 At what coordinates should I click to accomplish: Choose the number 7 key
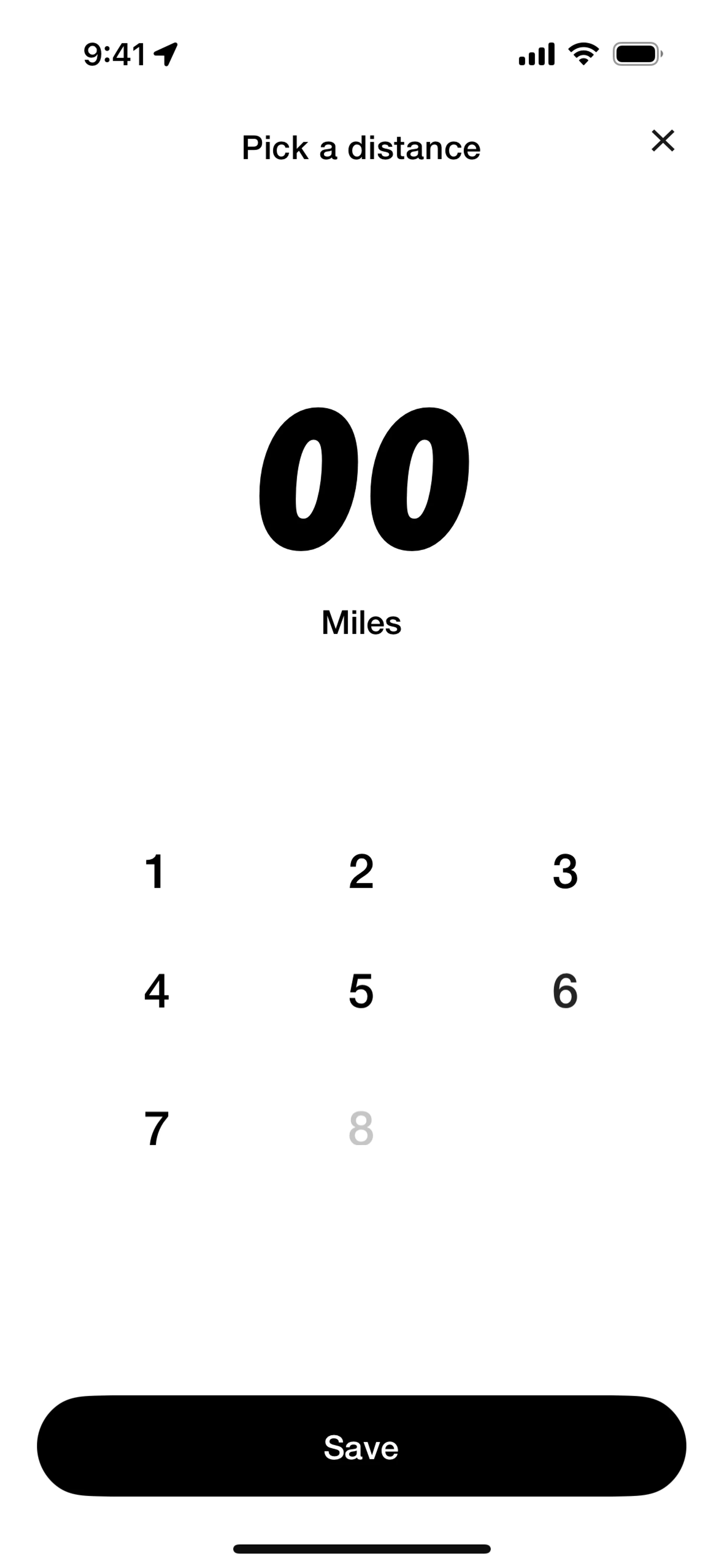[156, 1128]
